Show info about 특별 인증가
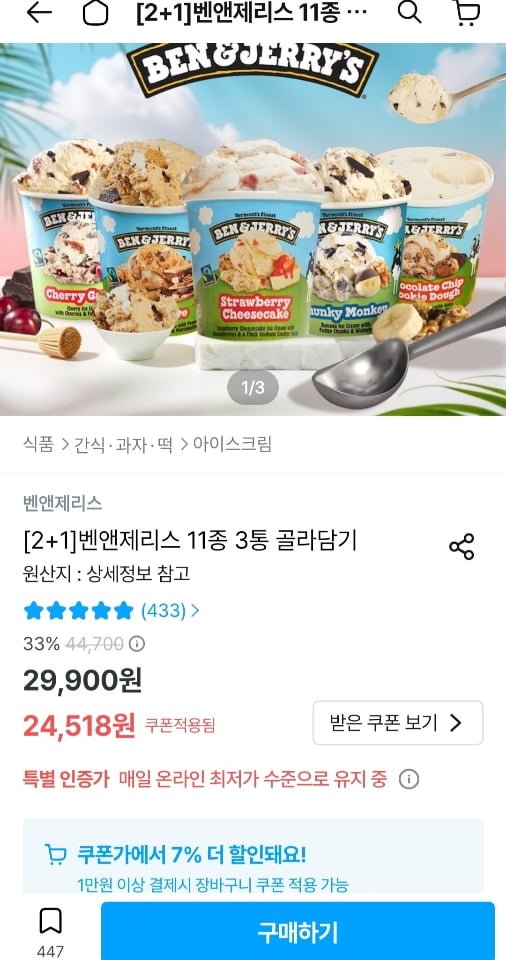This screenshot has width=506, height=960. click(x=409, y=779)
